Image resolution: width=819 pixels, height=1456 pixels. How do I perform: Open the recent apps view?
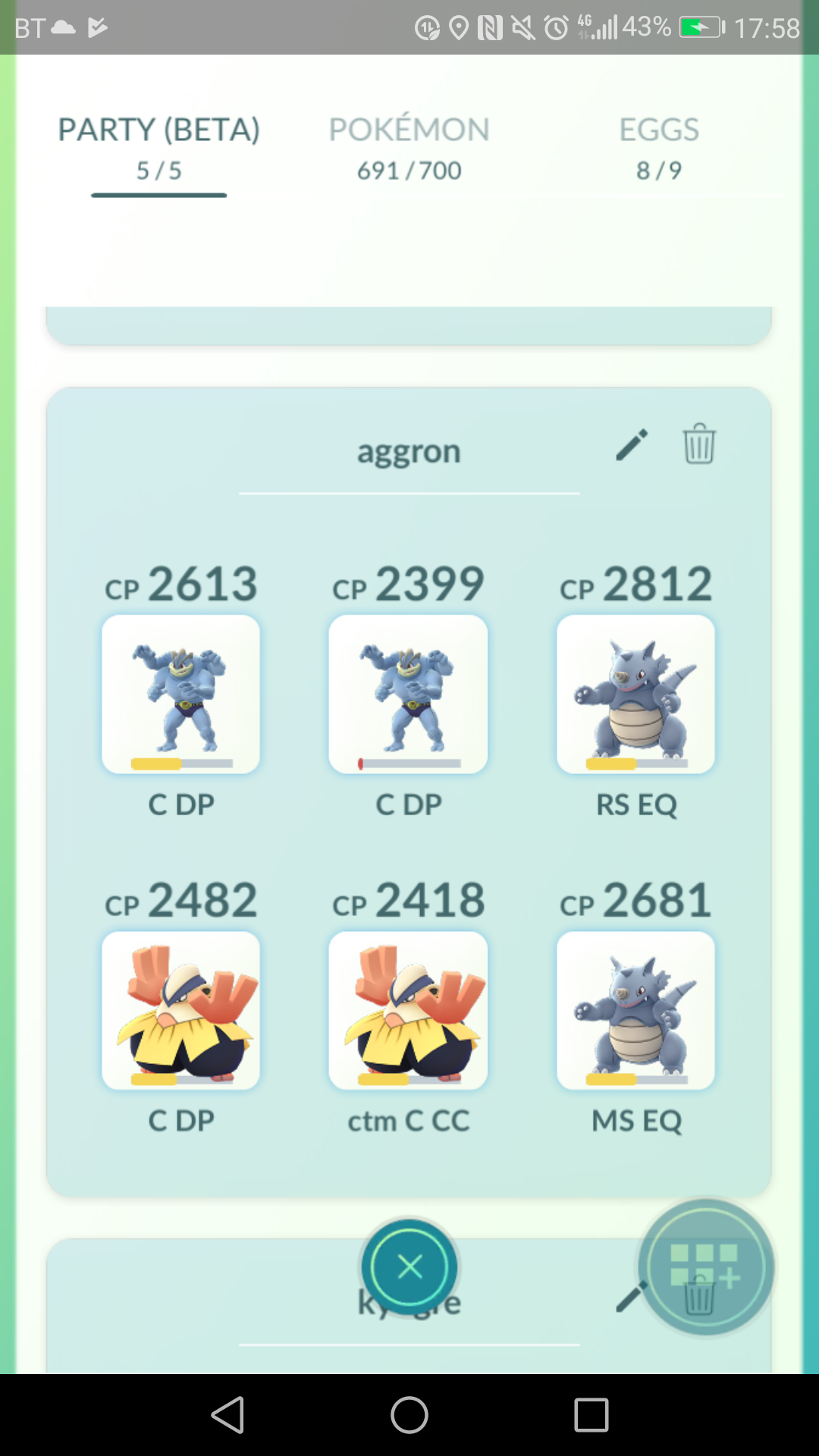click(x=591, y=1415)
